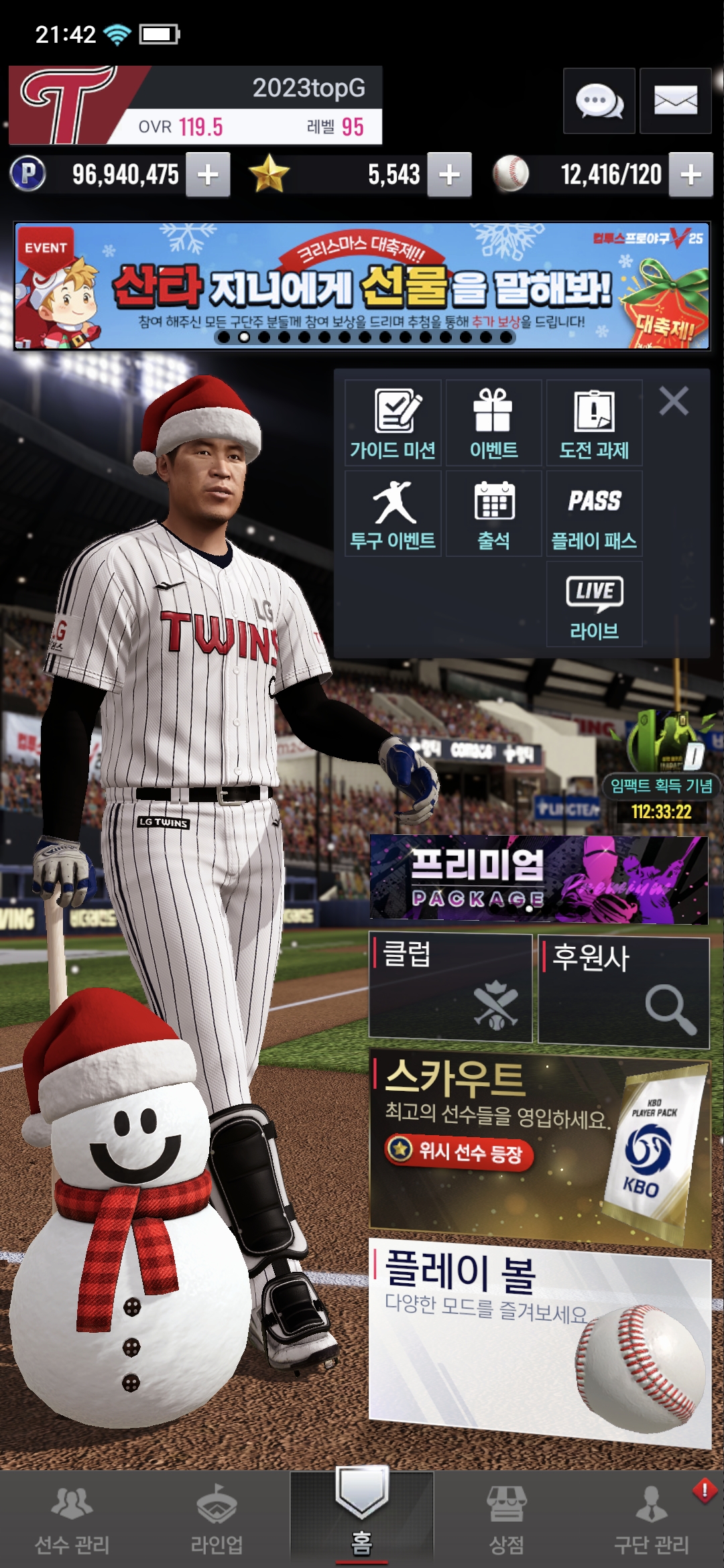Open 투구 이벤트 pitching event

pyautogui.click(x=393, y=514)
